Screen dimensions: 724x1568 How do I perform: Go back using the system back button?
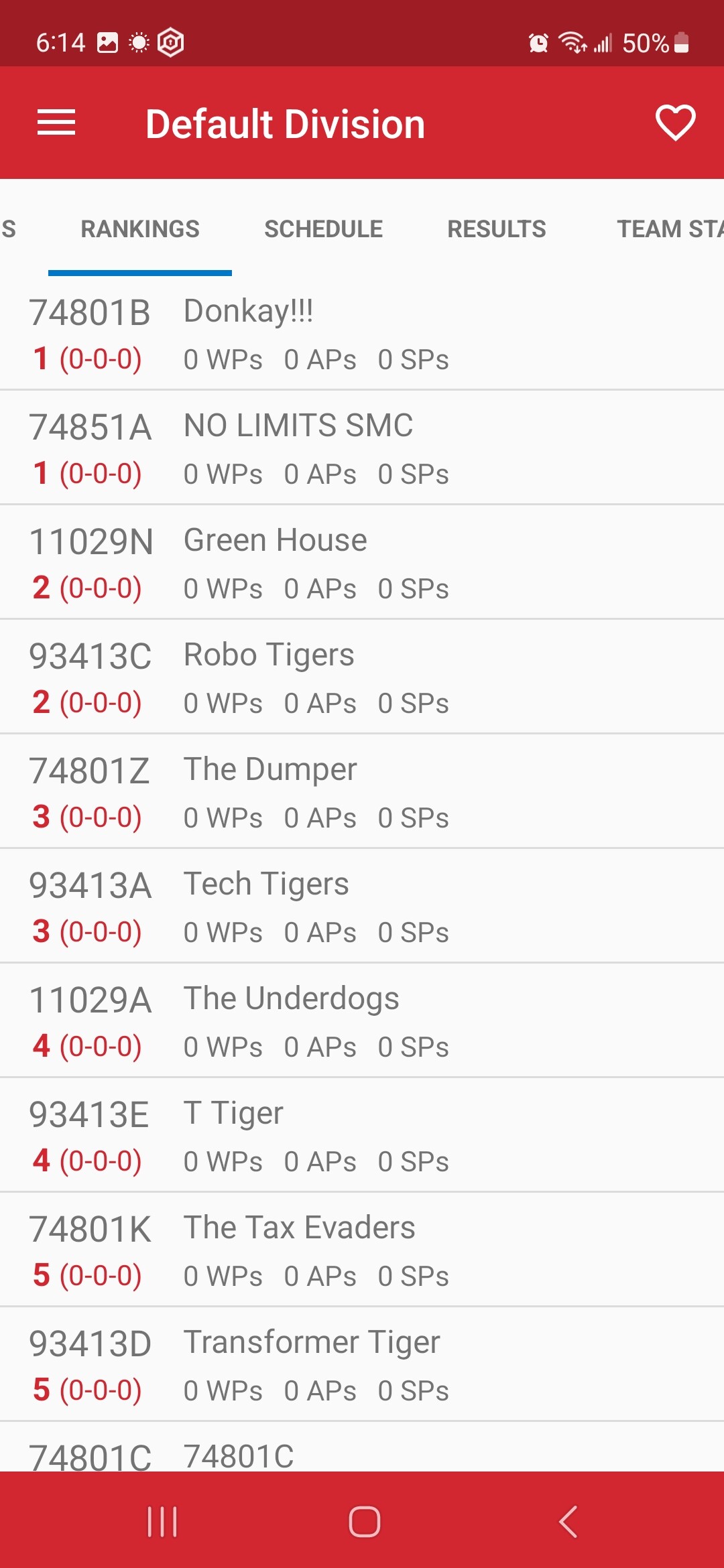point(568,1521)
